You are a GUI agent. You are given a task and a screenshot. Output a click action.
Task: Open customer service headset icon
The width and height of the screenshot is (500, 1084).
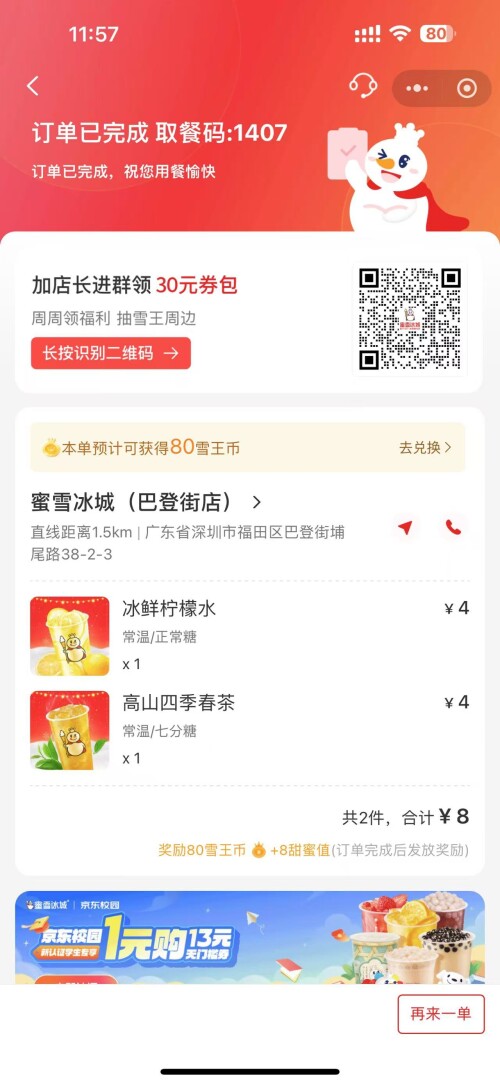coord(362,87)
